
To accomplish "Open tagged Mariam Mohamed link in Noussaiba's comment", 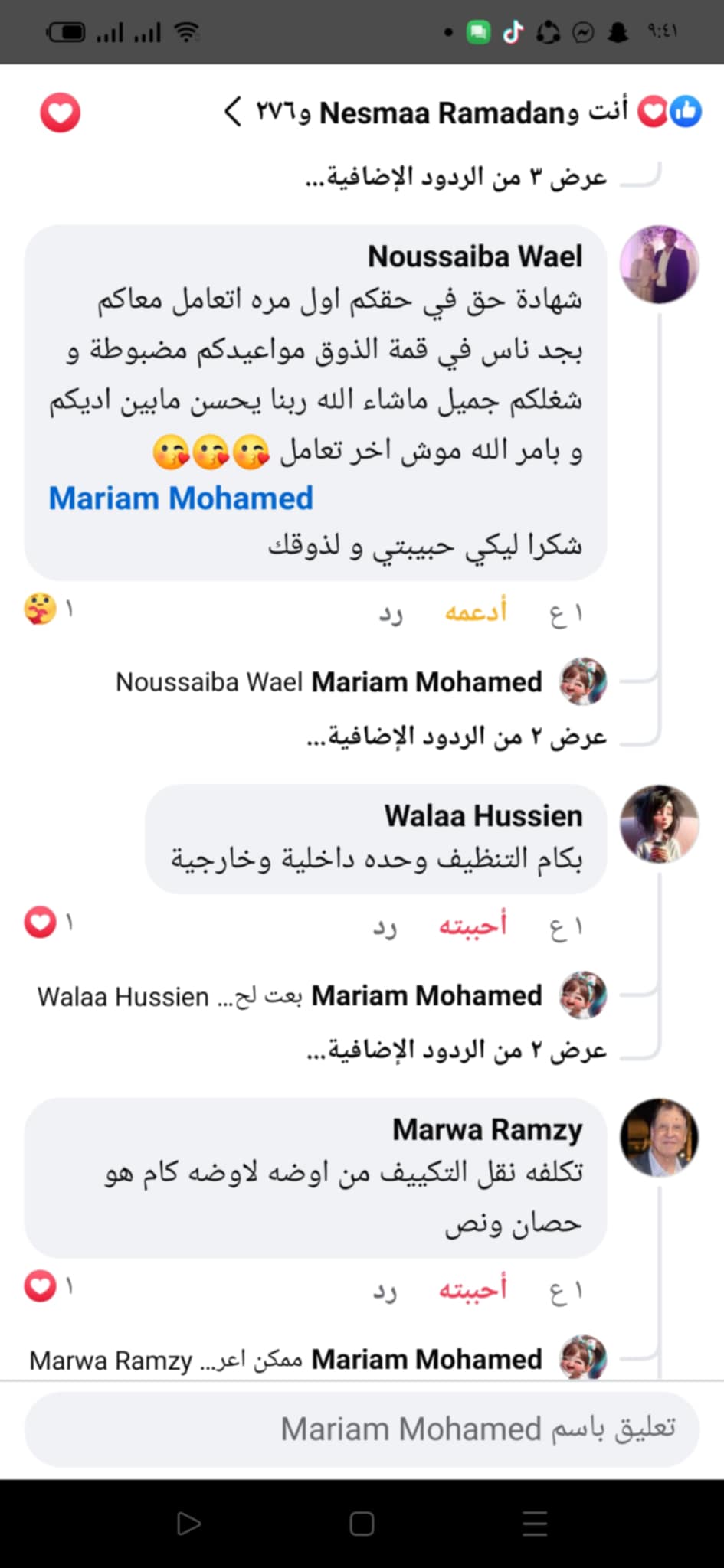I will [x=181, y=498].
